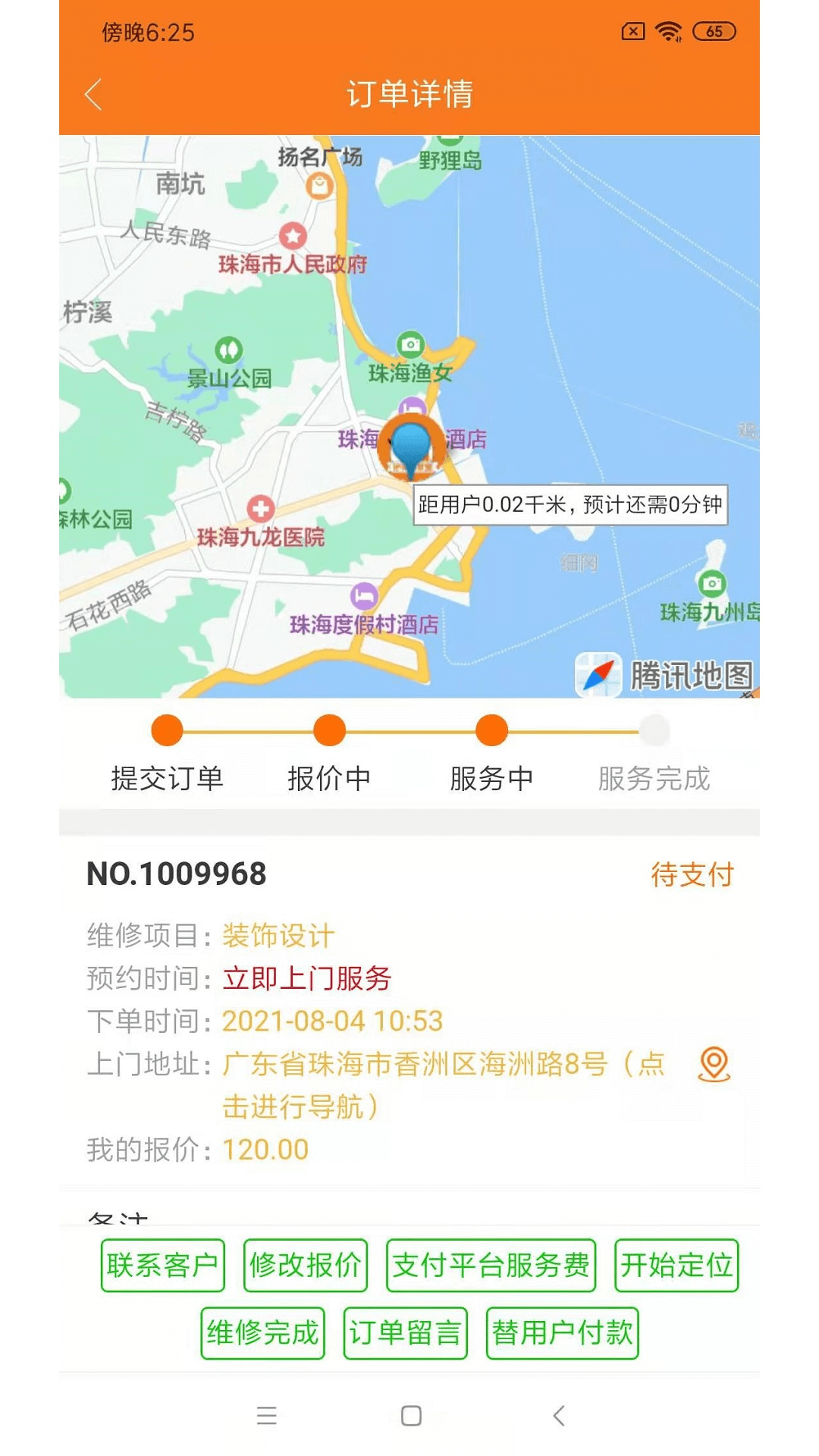Click the 服务中 progress dot
Screen dimensions: 819x1456
491,730
